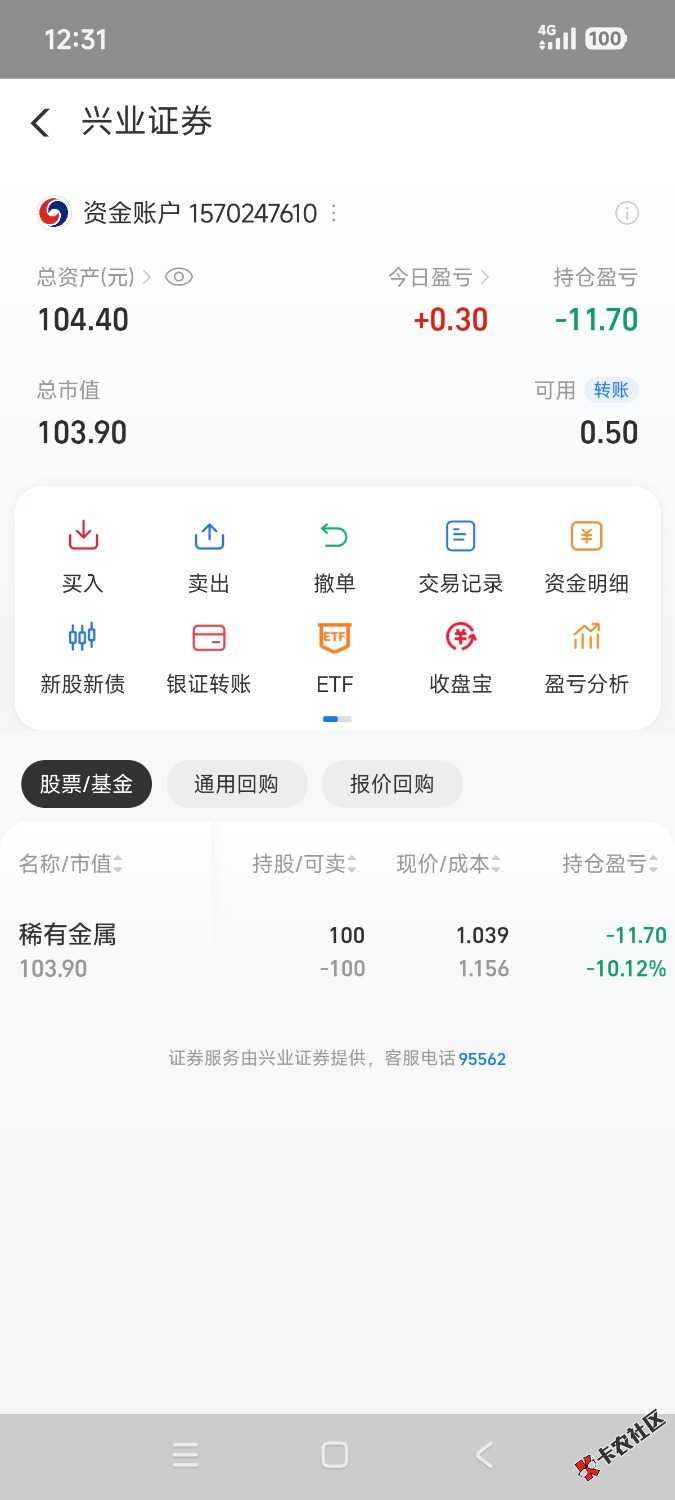The height and width of the screenshot is (1500, 675).
Task: View 交易记录 trade records
Action: (460, 556)
